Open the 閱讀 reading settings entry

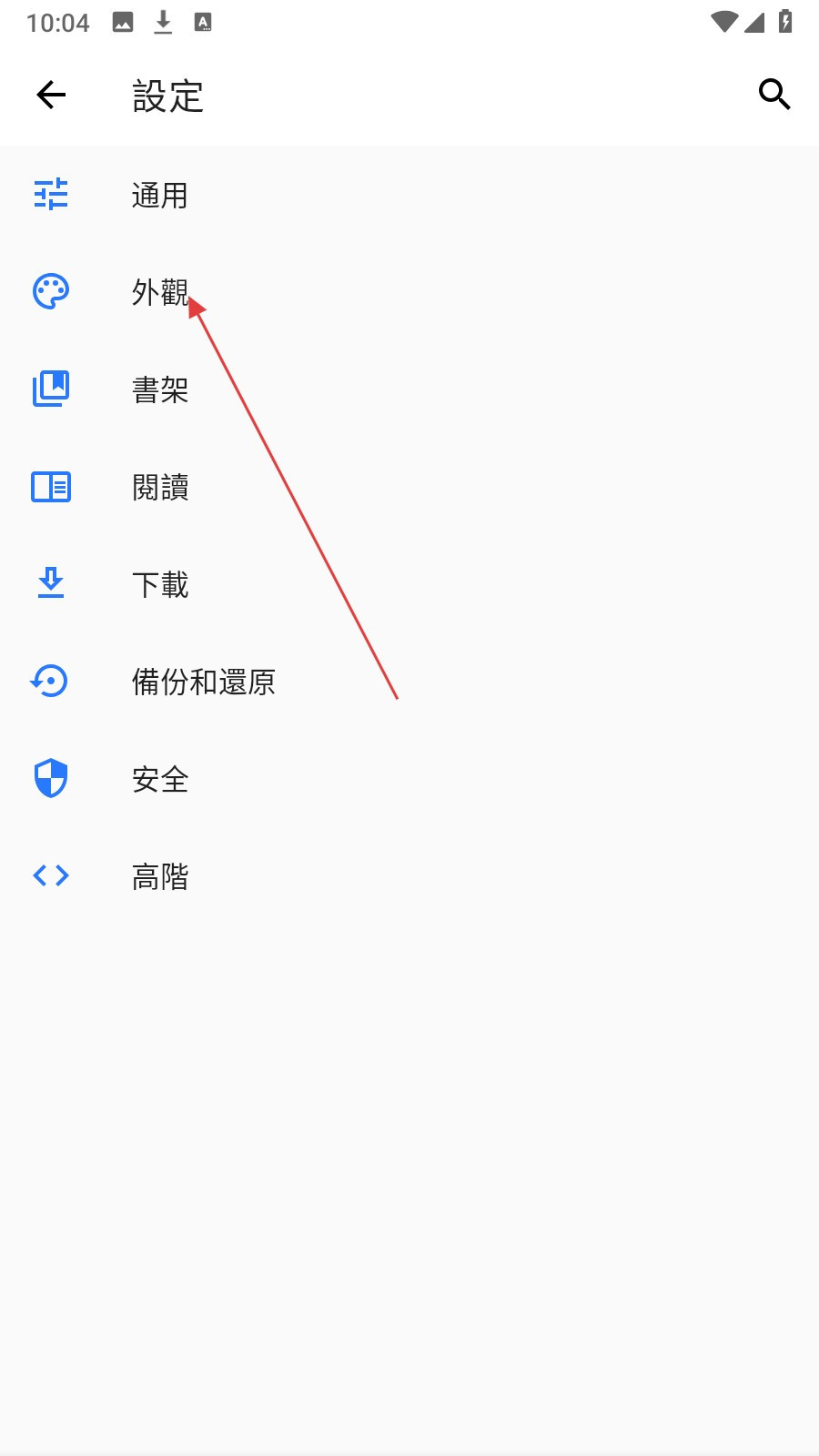160,487
